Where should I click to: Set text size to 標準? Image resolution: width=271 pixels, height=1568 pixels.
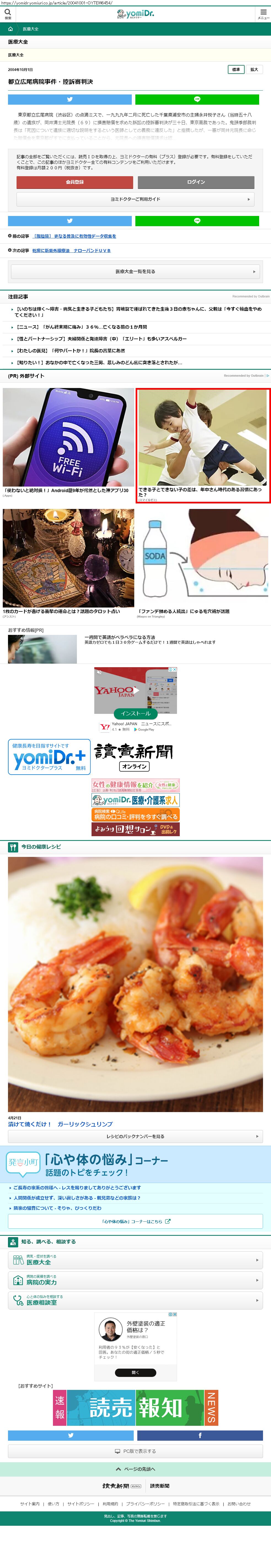pyautogui.click(x=236, y=69)
